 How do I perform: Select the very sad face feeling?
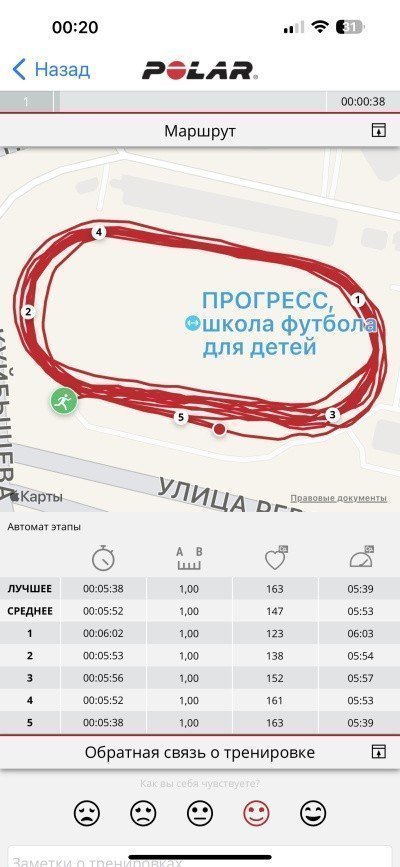coord(87,814)
